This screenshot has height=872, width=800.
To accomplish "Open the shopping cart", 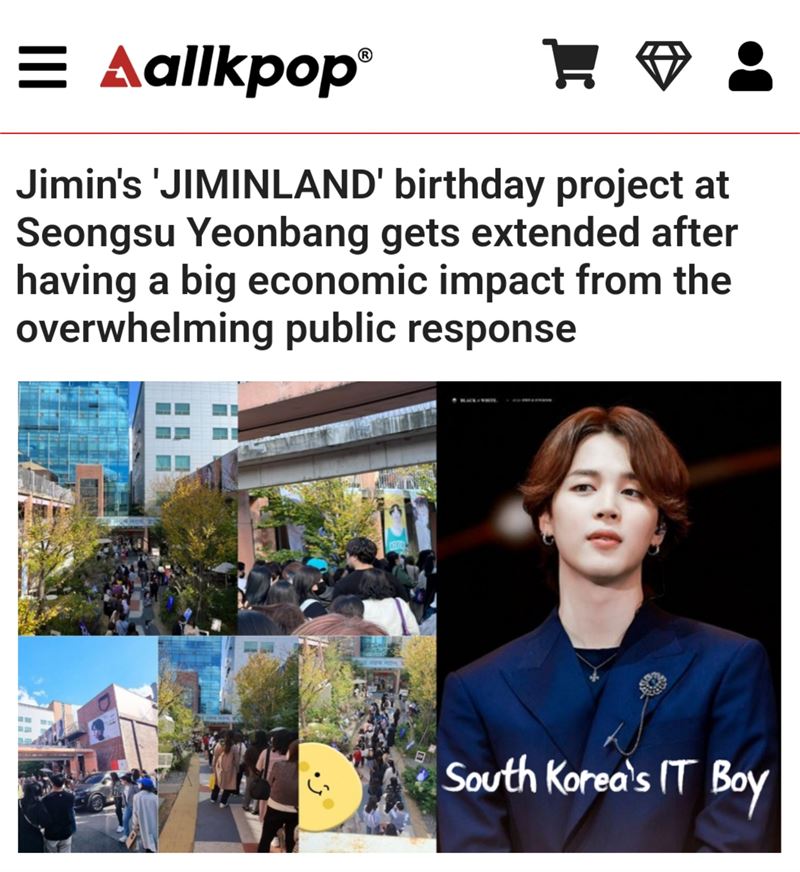I will click(x=570, y=65).
